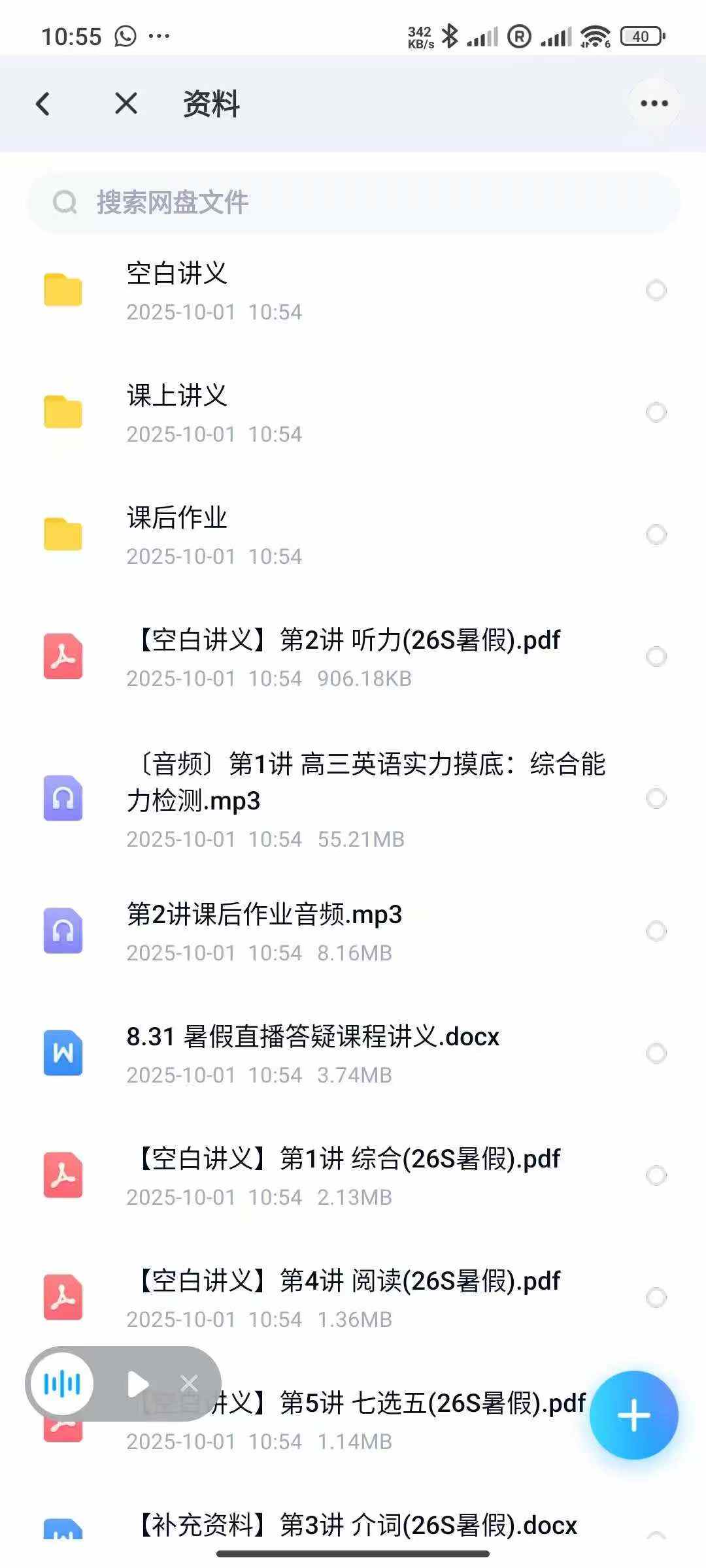Dismiss the floating audio player

(x=190, y=1383)
